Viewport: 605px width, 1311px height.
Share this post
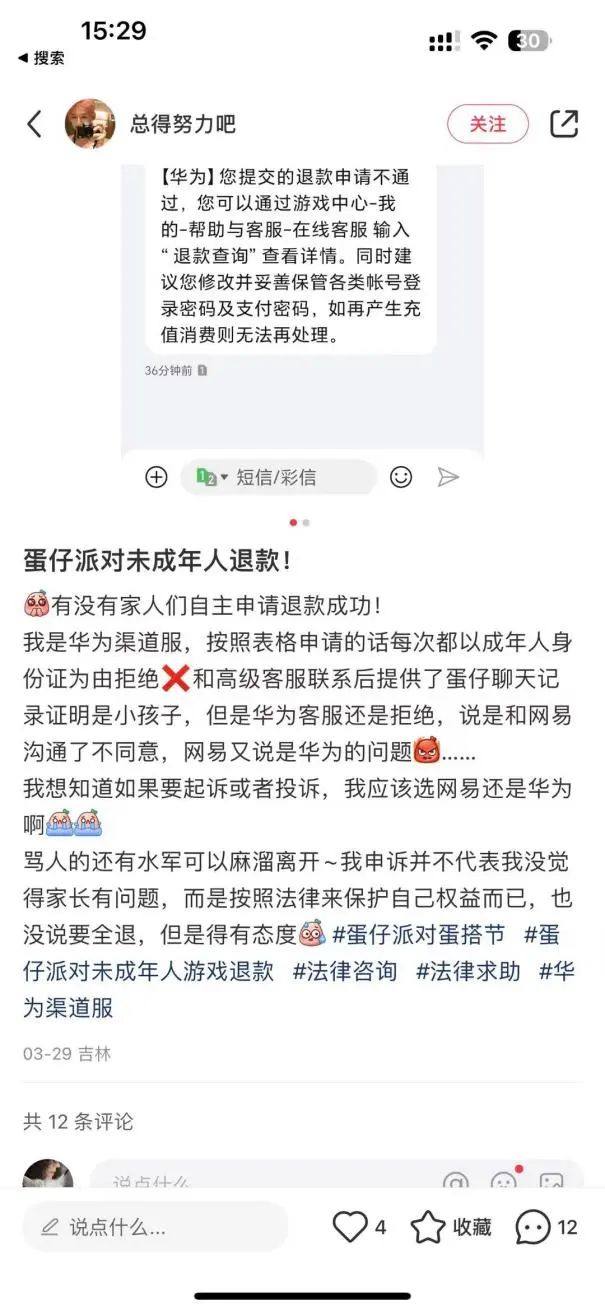(564, 124)
